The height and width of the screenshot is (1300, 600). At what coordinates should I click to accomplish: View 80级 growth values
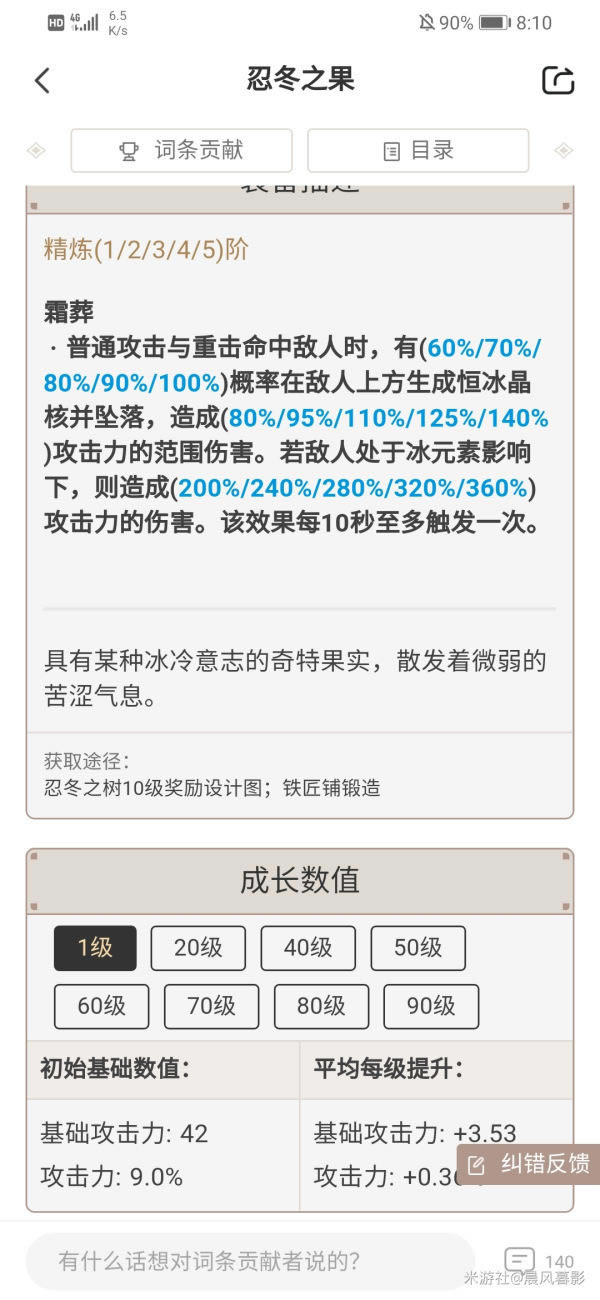(x=321, y=1006)
